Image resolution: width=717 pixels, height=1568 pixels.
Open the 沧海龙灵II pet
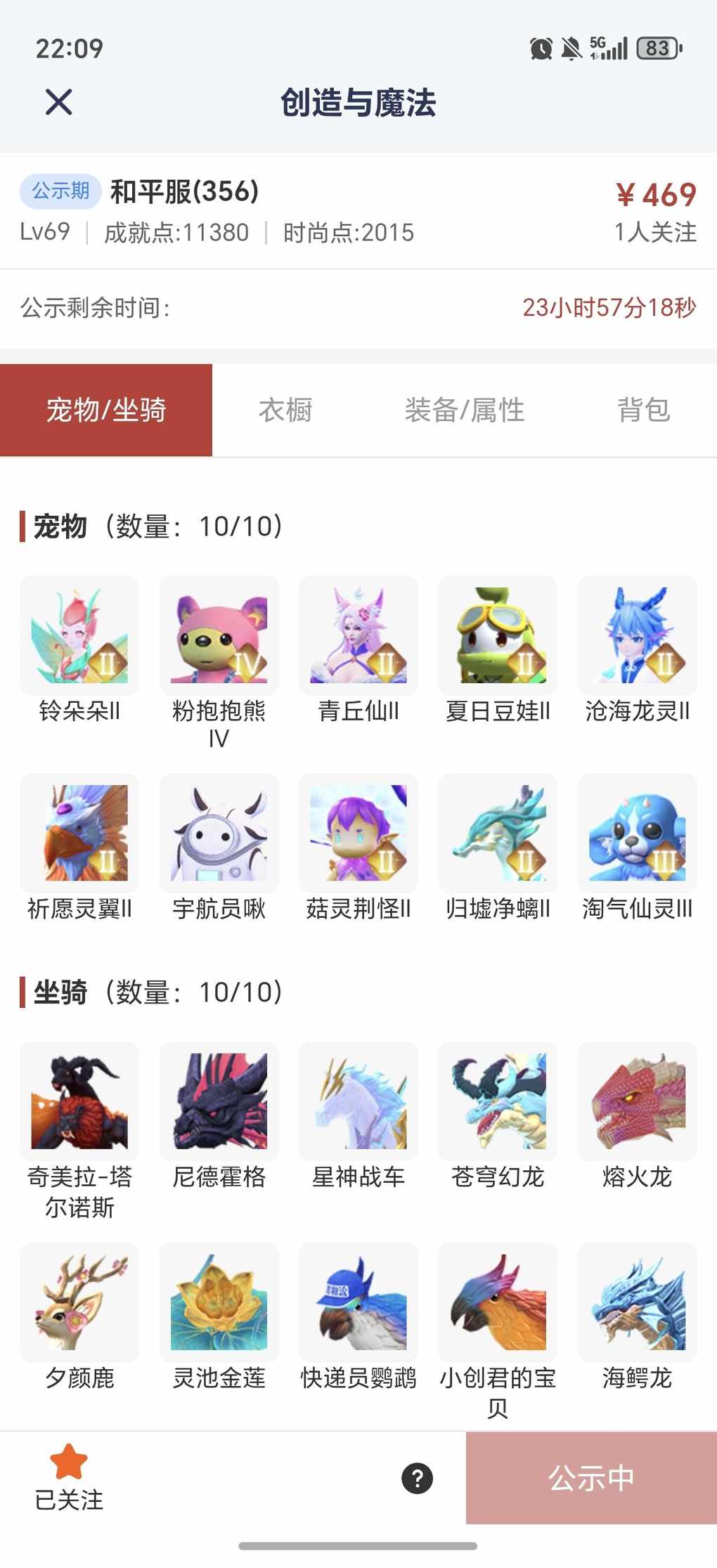[637, 635]
